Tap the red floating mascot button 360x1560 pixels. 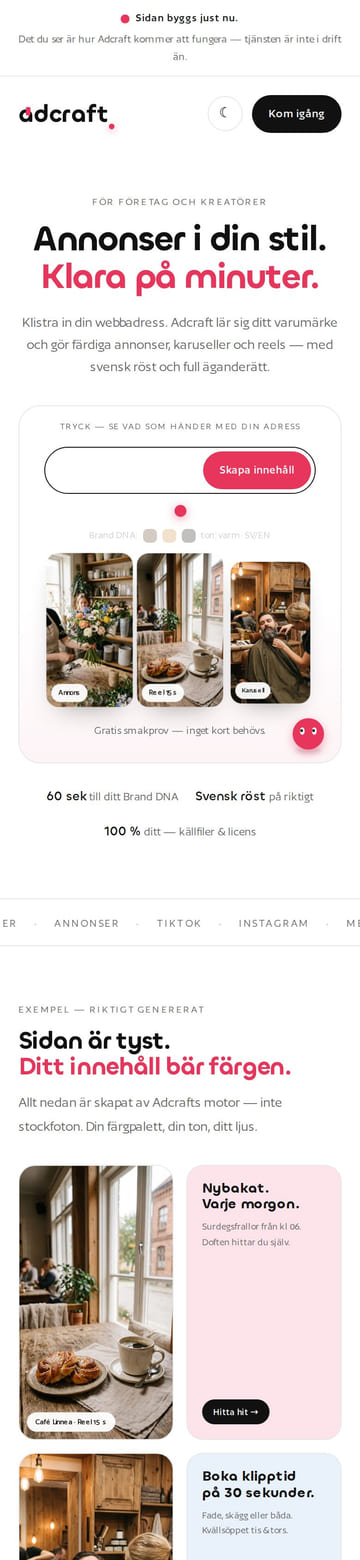coord(308,734)
